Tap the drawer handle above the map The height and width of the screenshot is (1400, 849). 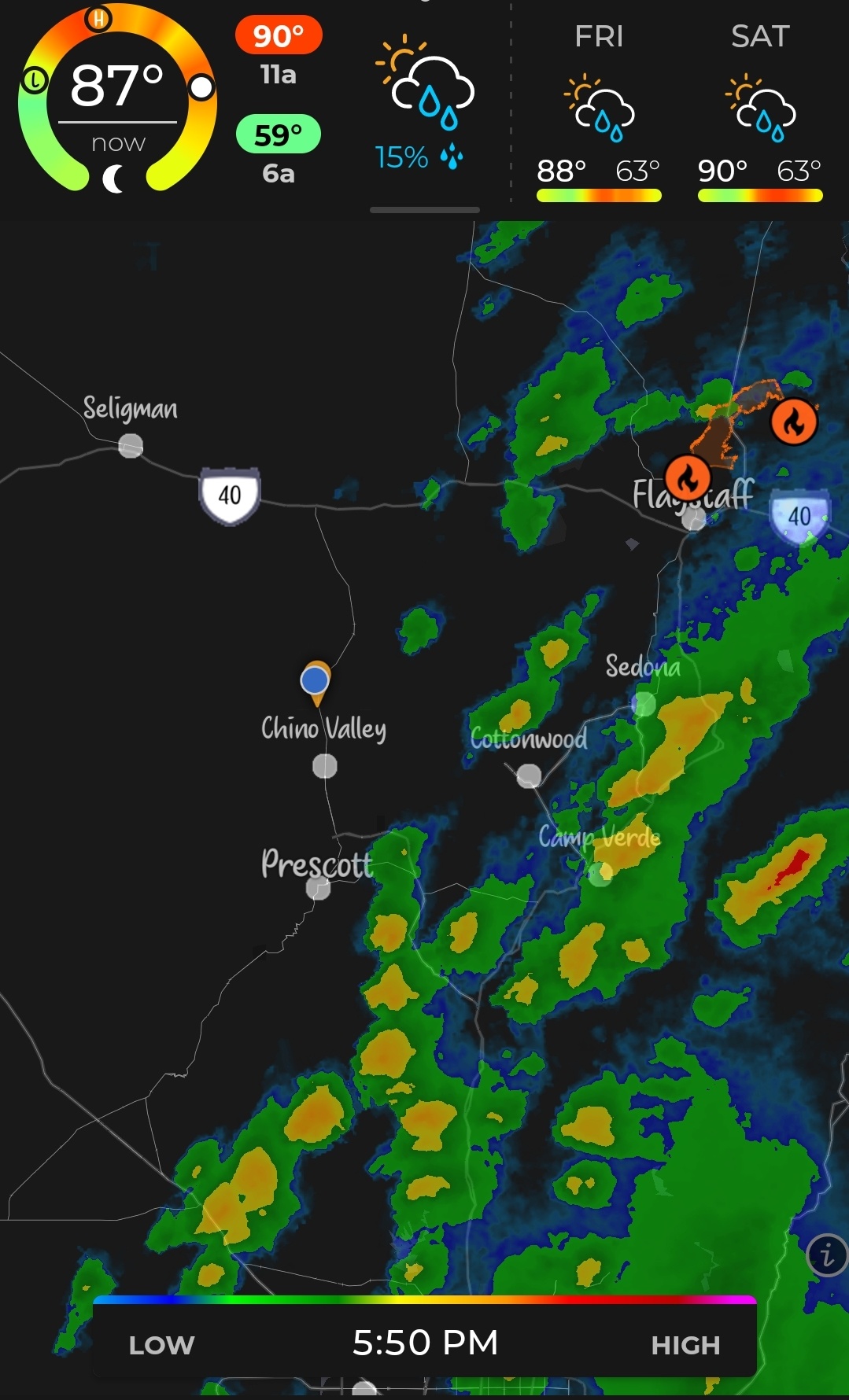(425, 210)
